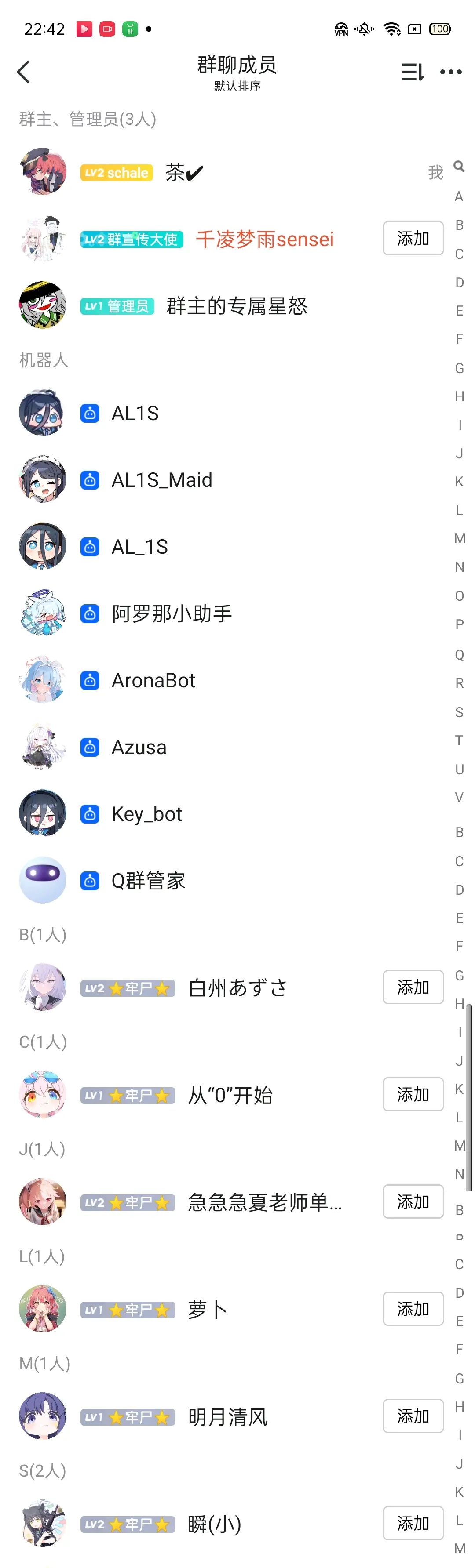Tap 添加 beside 瞬(小)
Image resolution: width=475 pixels, height=1568 pixels.
(x=412, y=1524)
